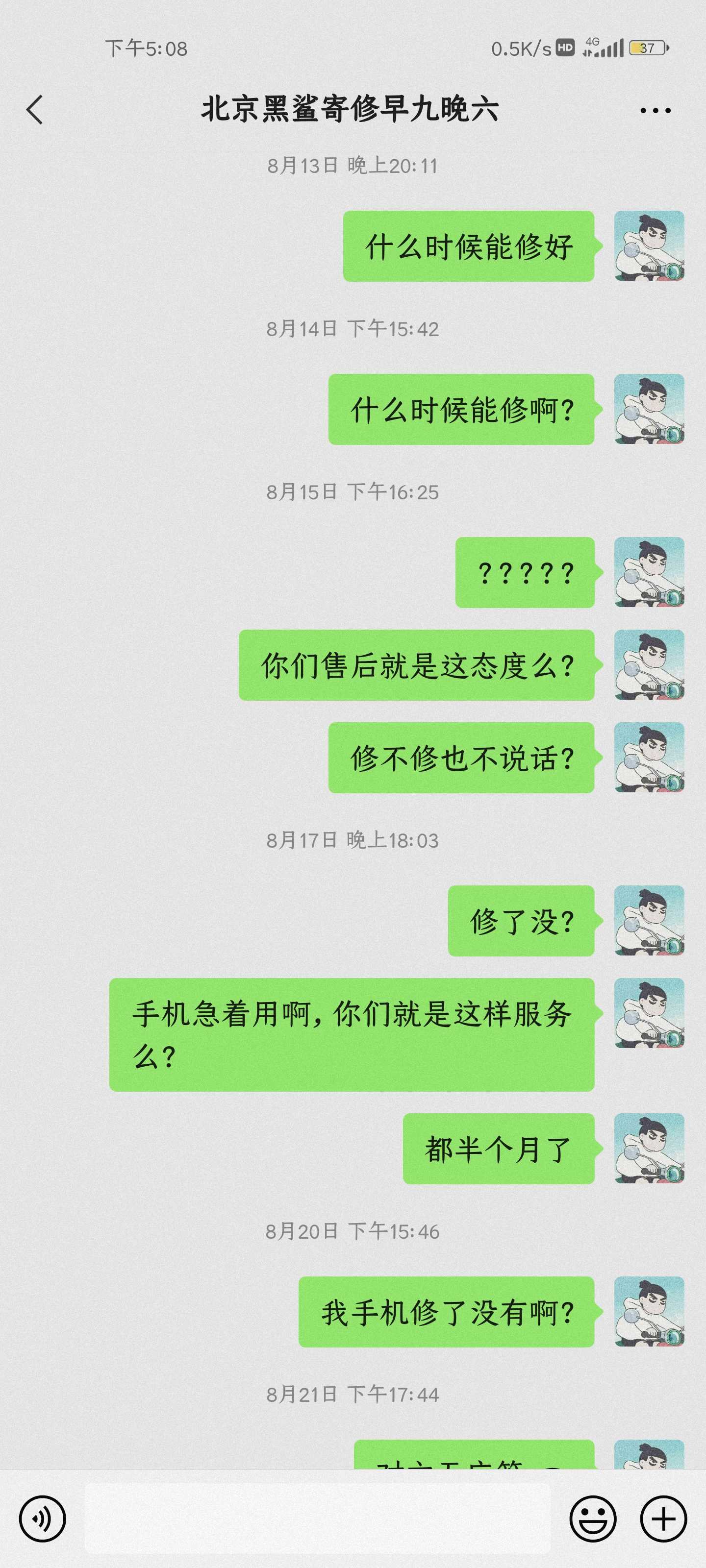The width and height of the screenshot is (706, 1568).
Task: Open the three-dot chat info menu
Action: coord(655,111)
